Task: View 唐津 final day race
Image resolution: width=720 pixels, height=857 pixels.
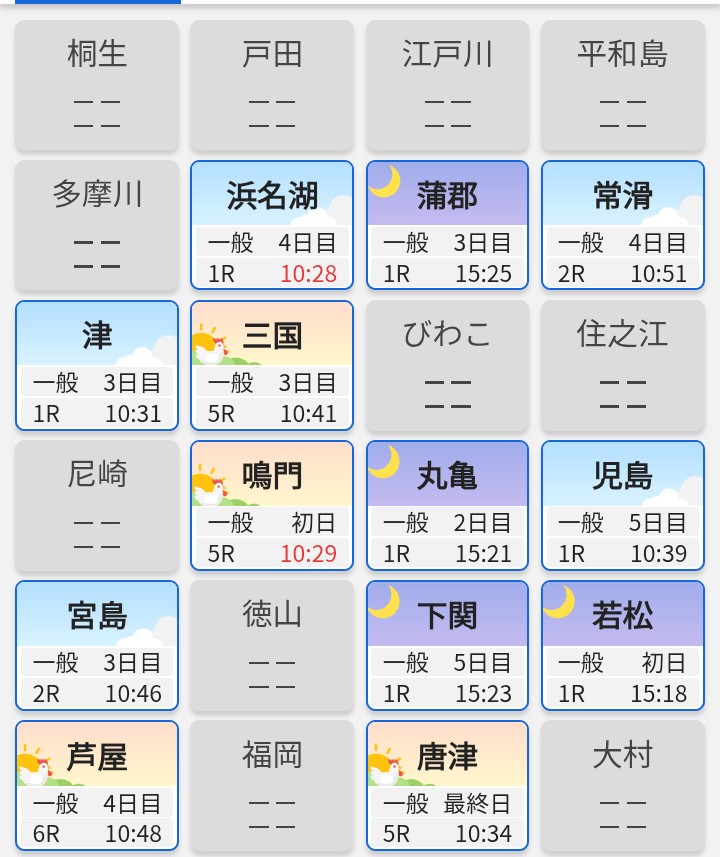Action: tap(447, 785)
